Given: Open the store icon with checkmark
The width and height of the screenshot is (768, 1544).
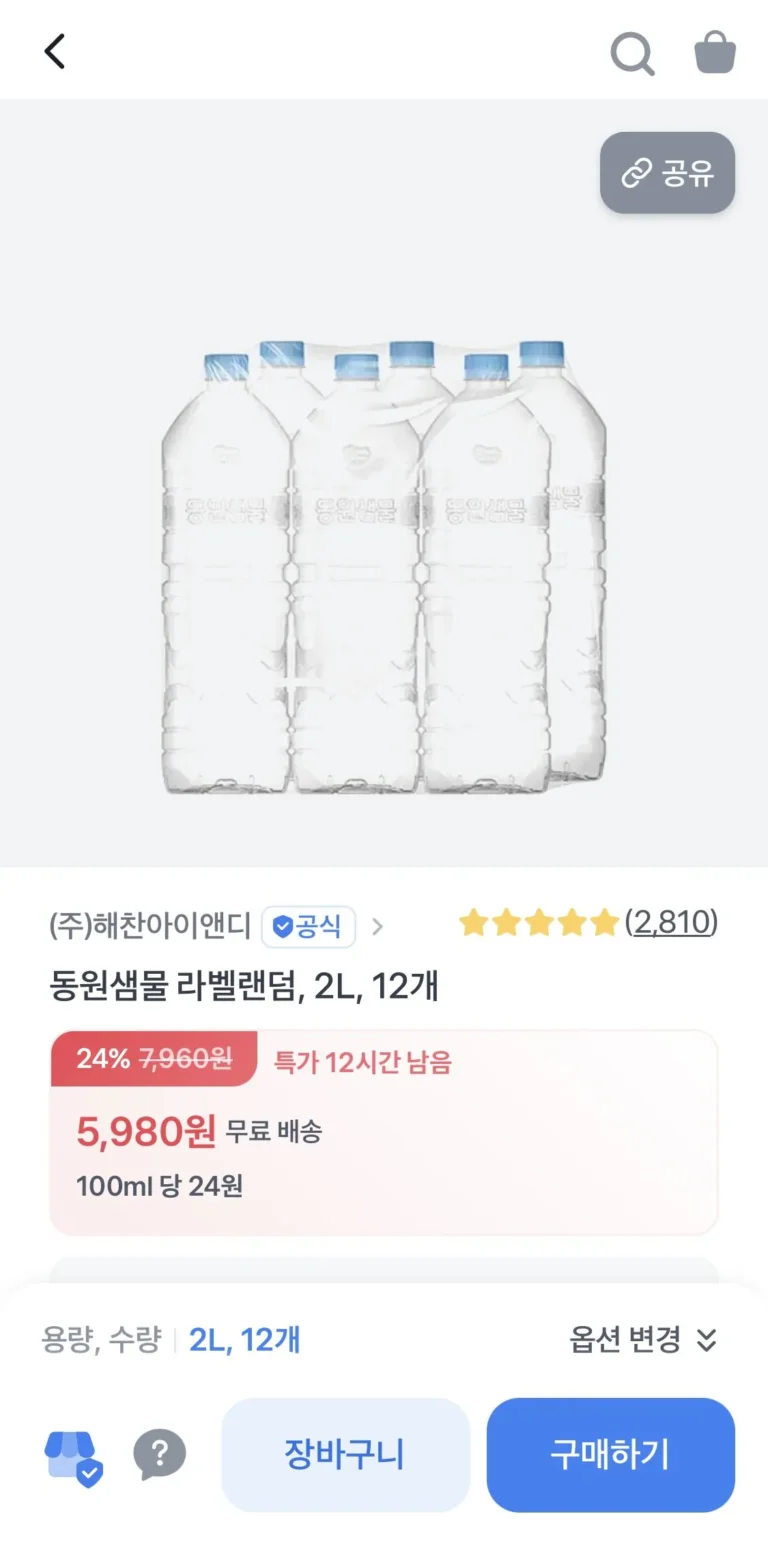Looking at the screenshot, I should (x=73, y=1457).
